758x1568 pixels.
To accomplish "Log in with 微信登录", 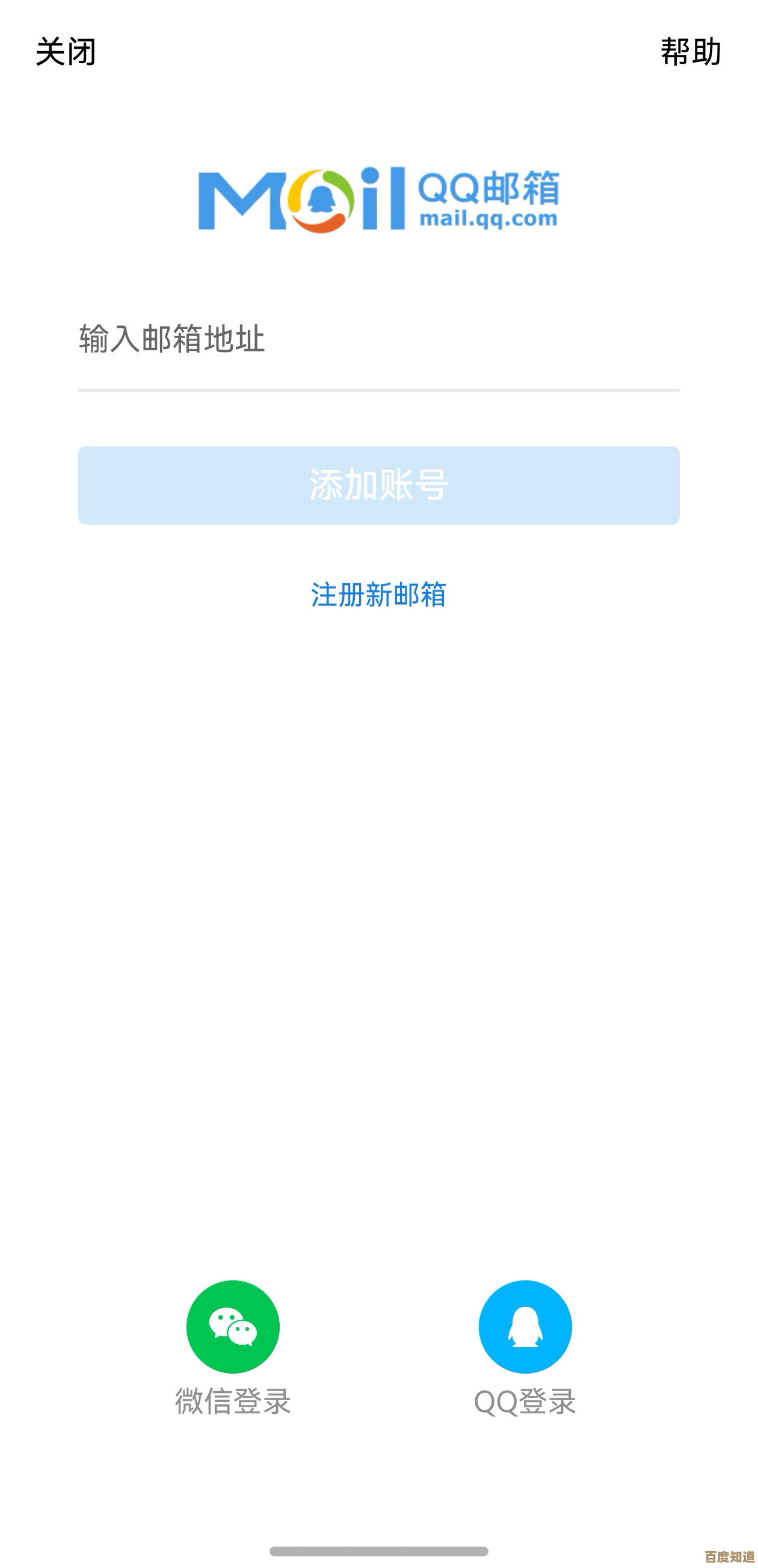I will pyautogui.click(x=233, y=1327).
